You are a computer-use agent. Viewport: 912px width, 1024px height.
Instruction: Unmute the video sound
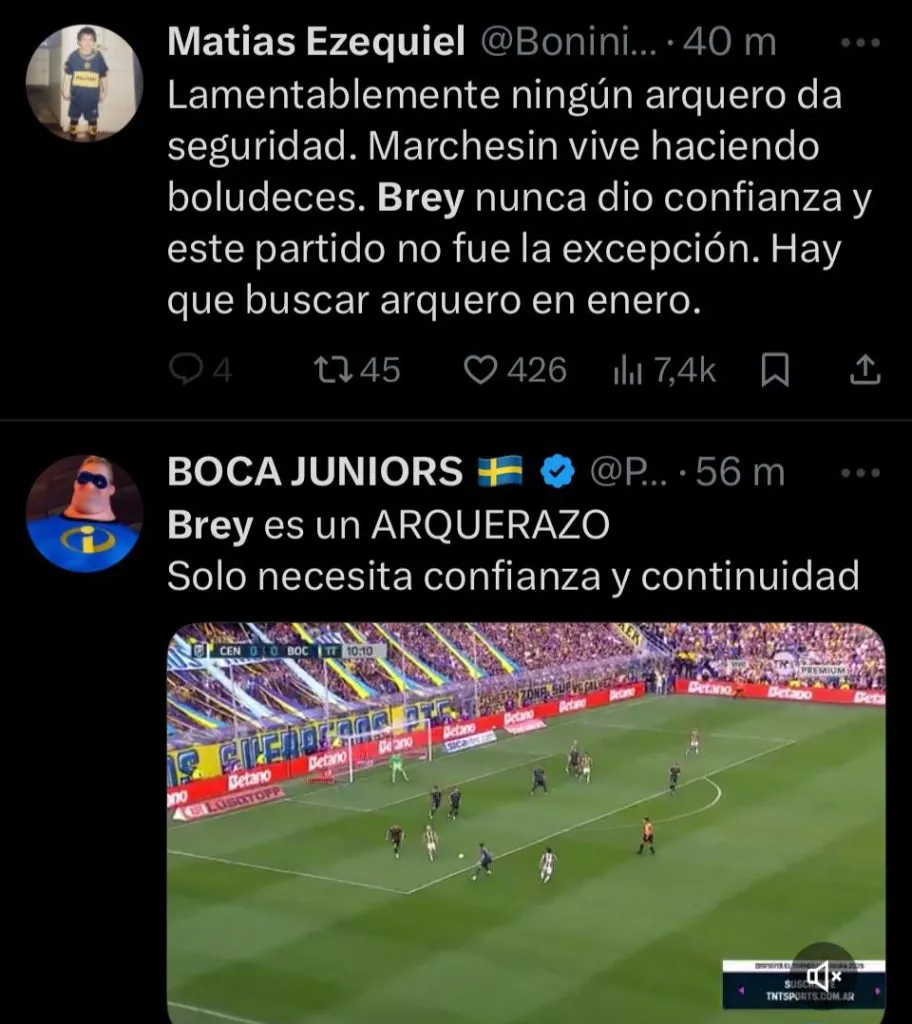tap(824, 975)
